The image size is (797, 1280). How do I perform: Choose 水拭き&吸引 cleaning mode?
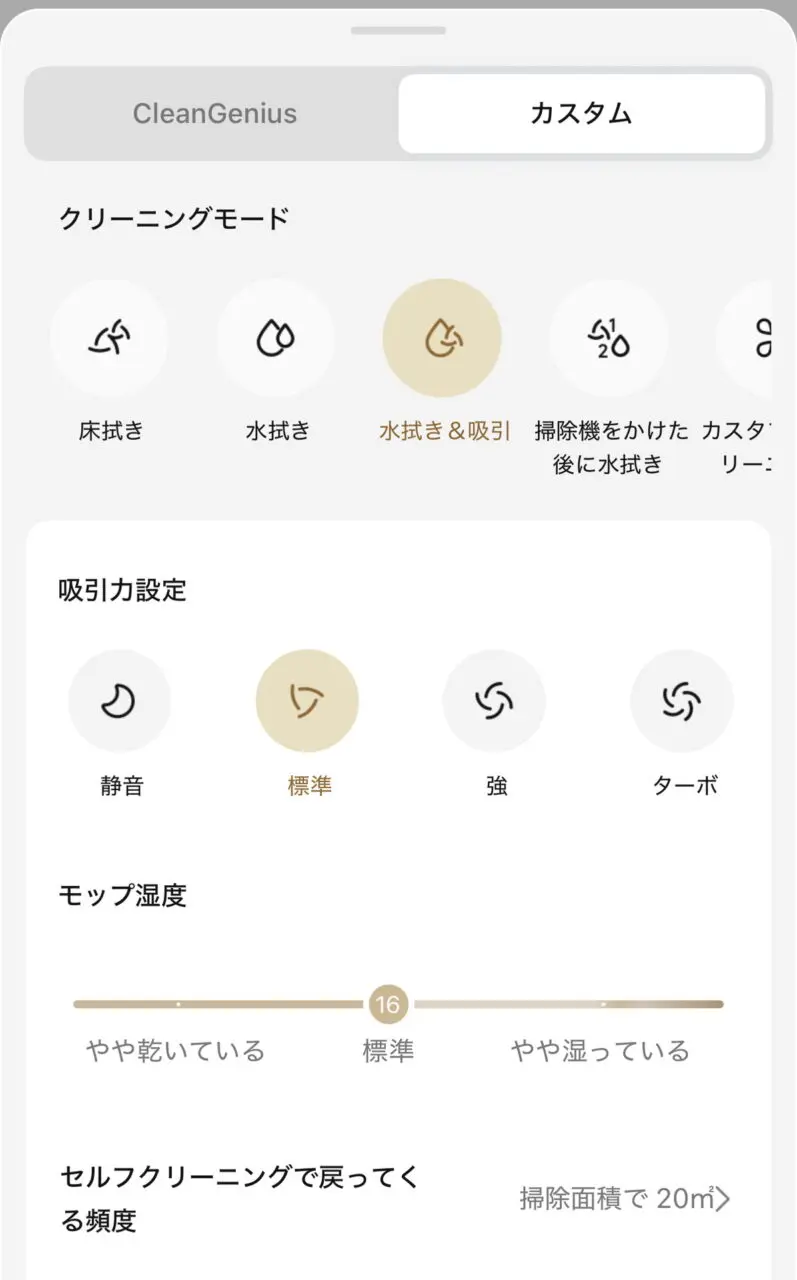point(442,339)
